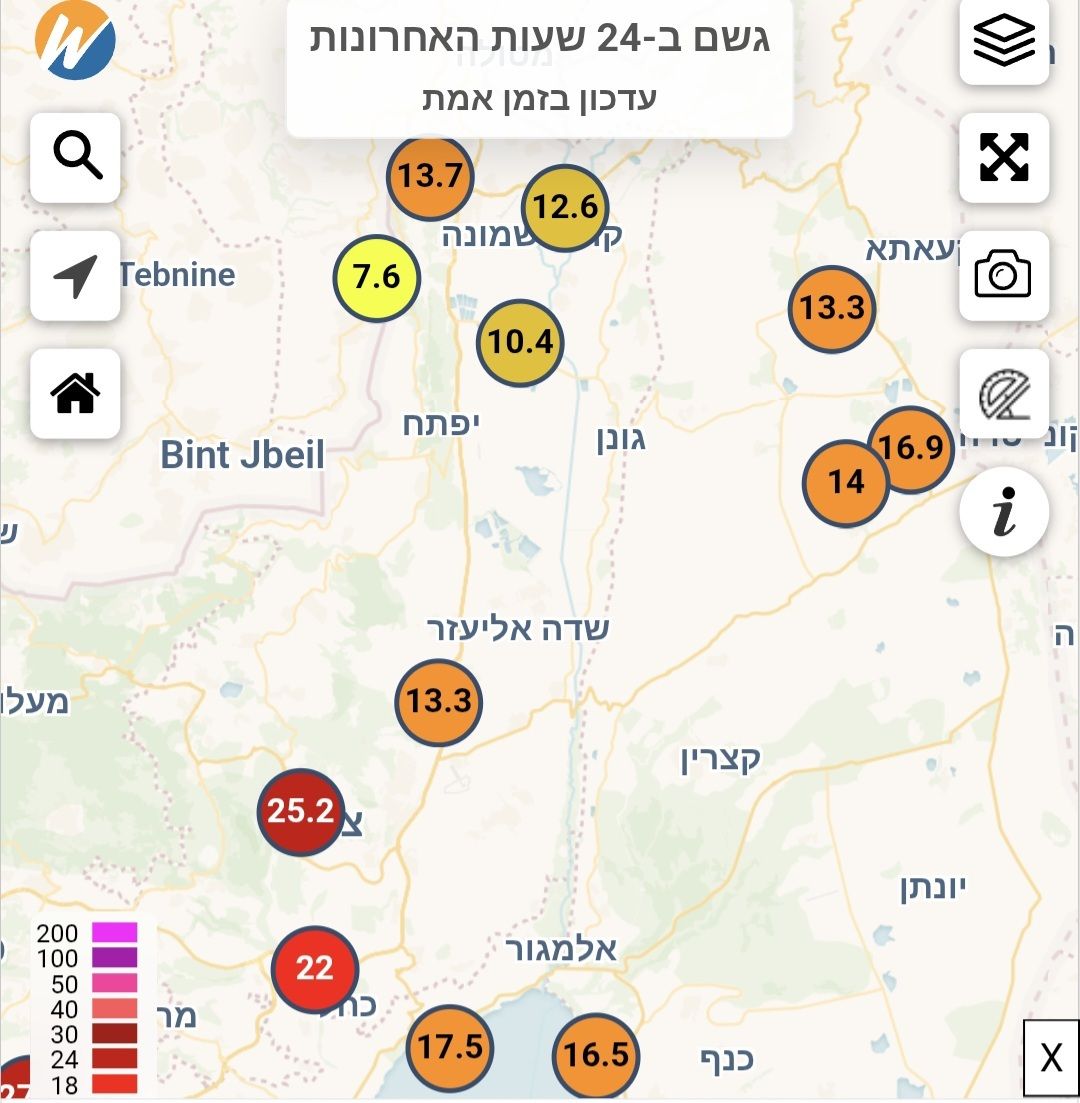This screenshot has height=1103, width=1080.
Task: Open the 12.6 rainfall station marker
Action: tap(565, 207)
